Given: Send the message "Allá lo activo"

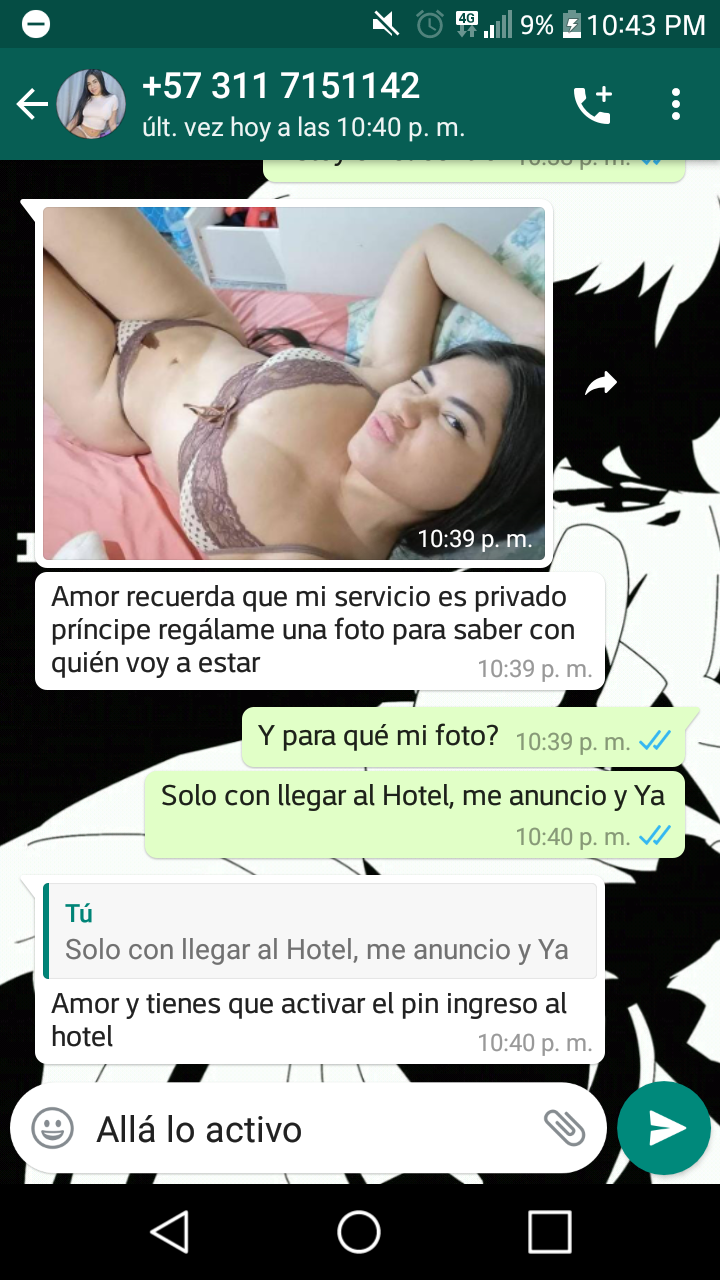Looking at the screenshot, I should pos(664,1129).
